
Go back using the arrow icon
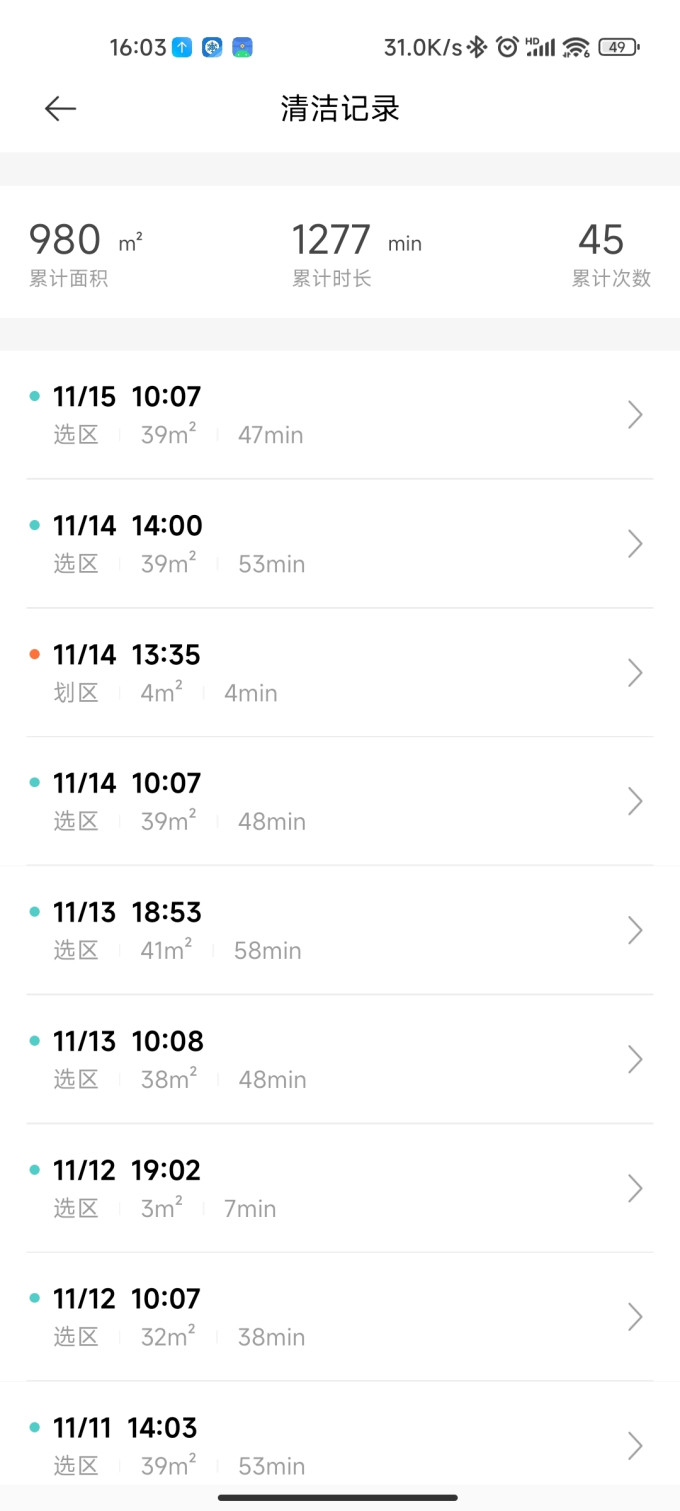click(61, 109)
